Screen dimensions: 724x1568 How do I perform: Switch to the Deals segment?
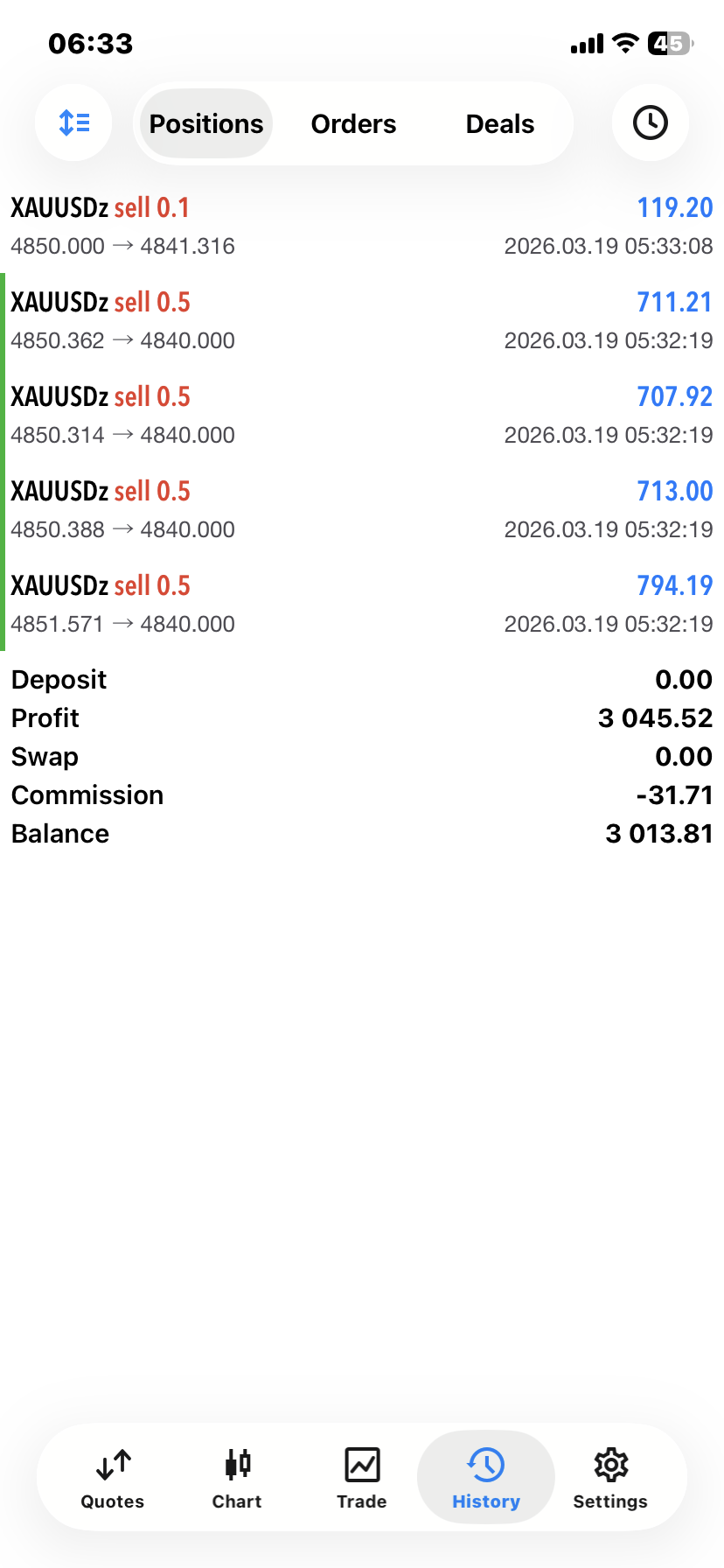499,124
